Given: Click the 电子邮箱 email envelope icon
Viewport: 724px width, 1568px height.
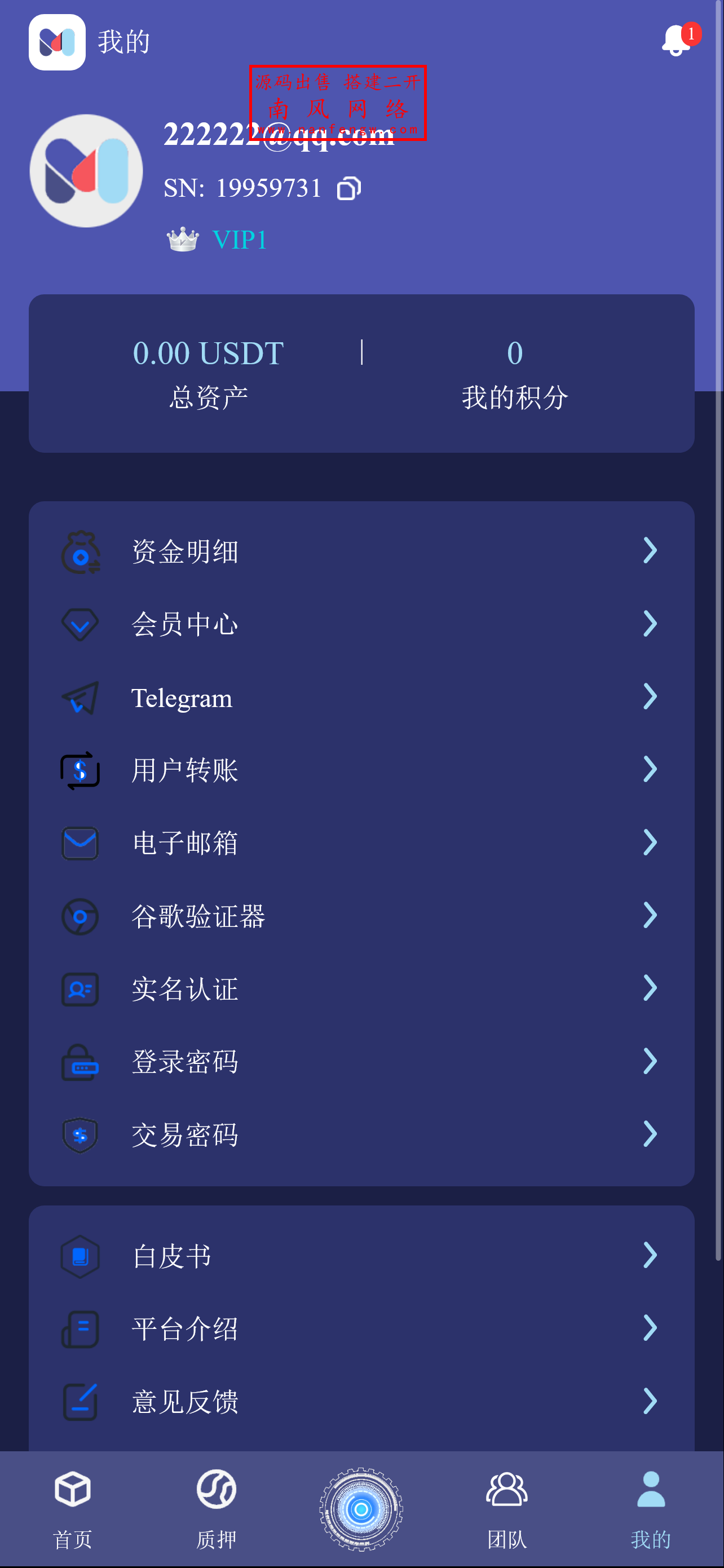Looking at the screenshot, I should pos(80,843).
